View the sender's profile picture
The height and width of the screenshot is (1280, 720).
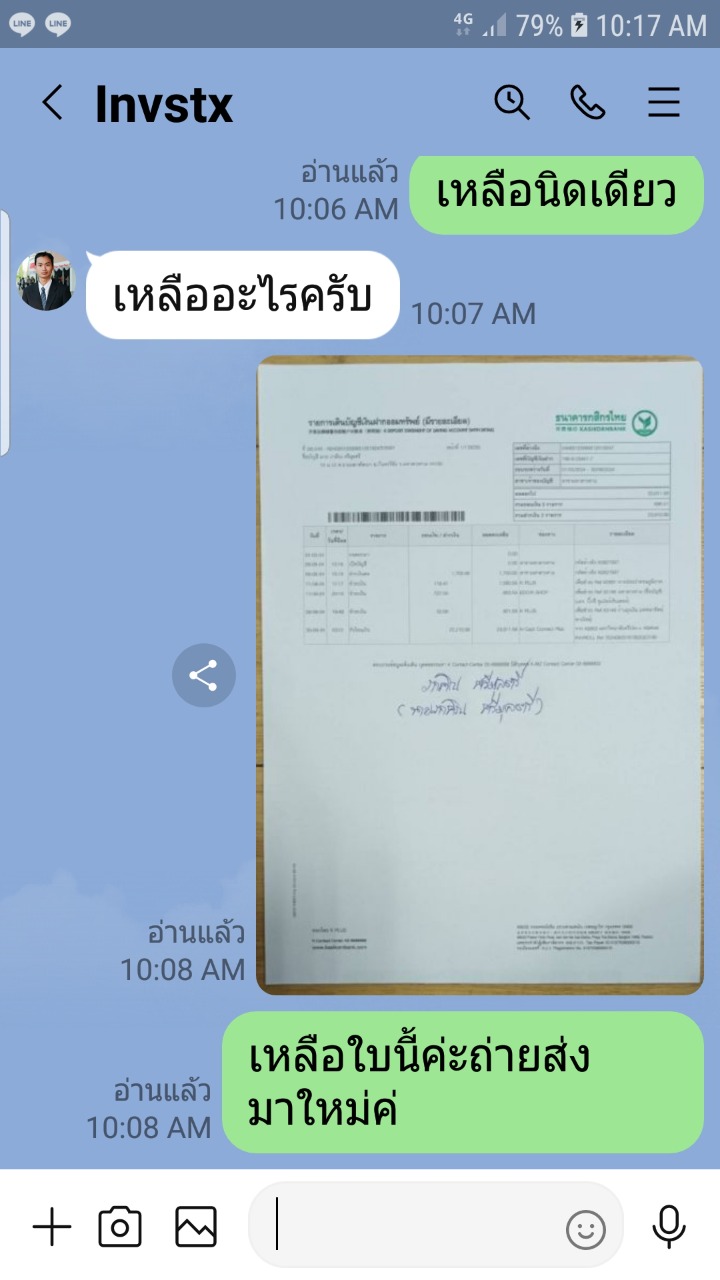(x=46, y=281)
